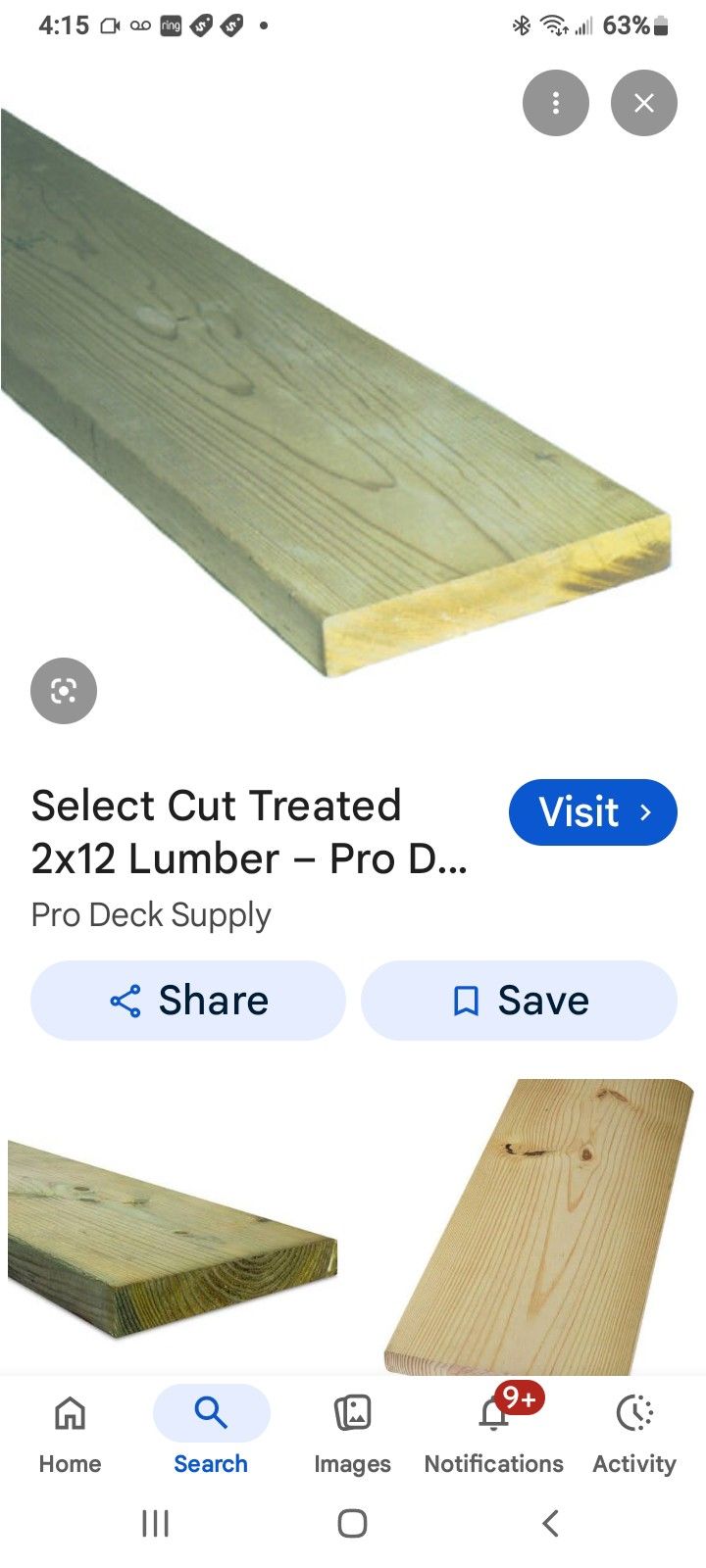Tap the system back button
Screen dimensions: 706x1568
coord(550,1523)
